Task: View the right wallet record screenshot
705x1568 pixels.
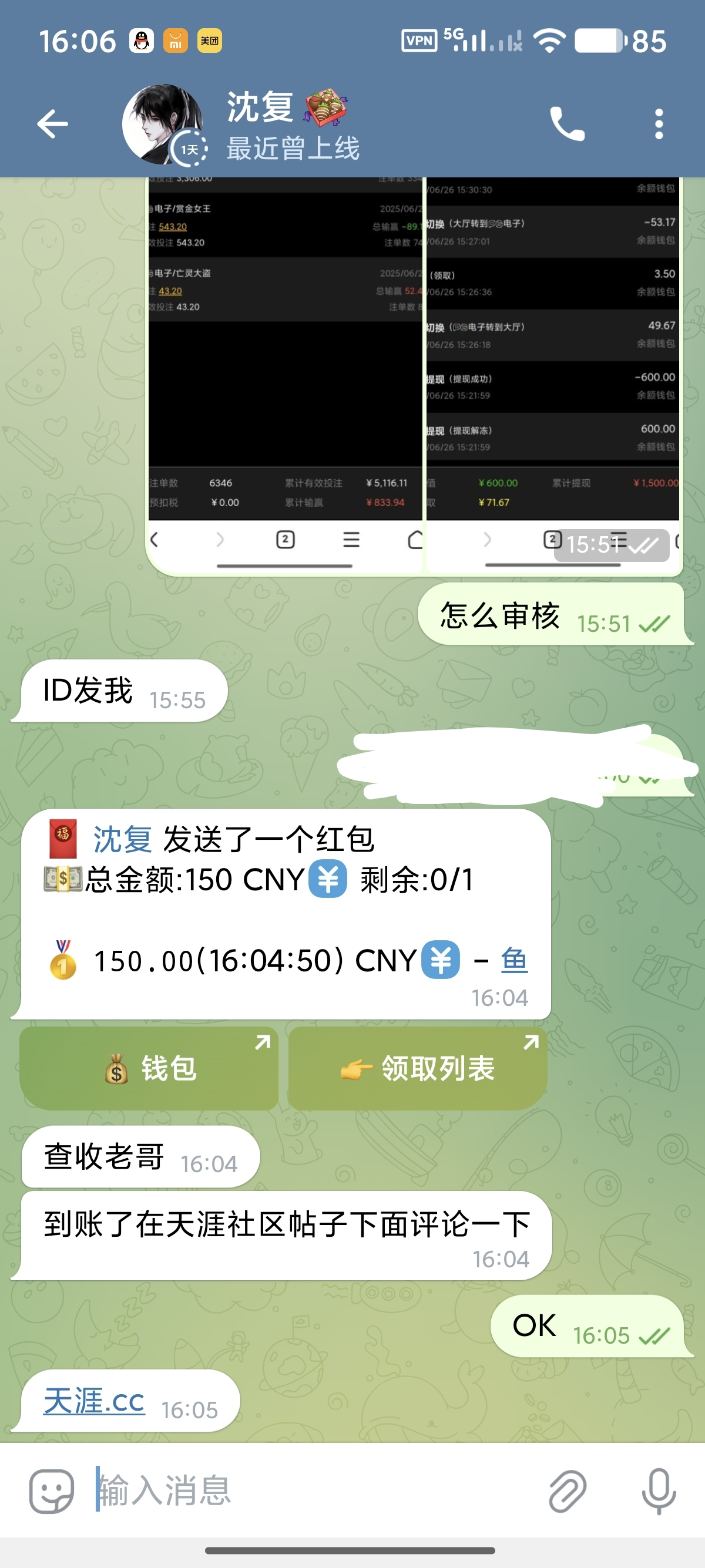Action: (553, 365)
